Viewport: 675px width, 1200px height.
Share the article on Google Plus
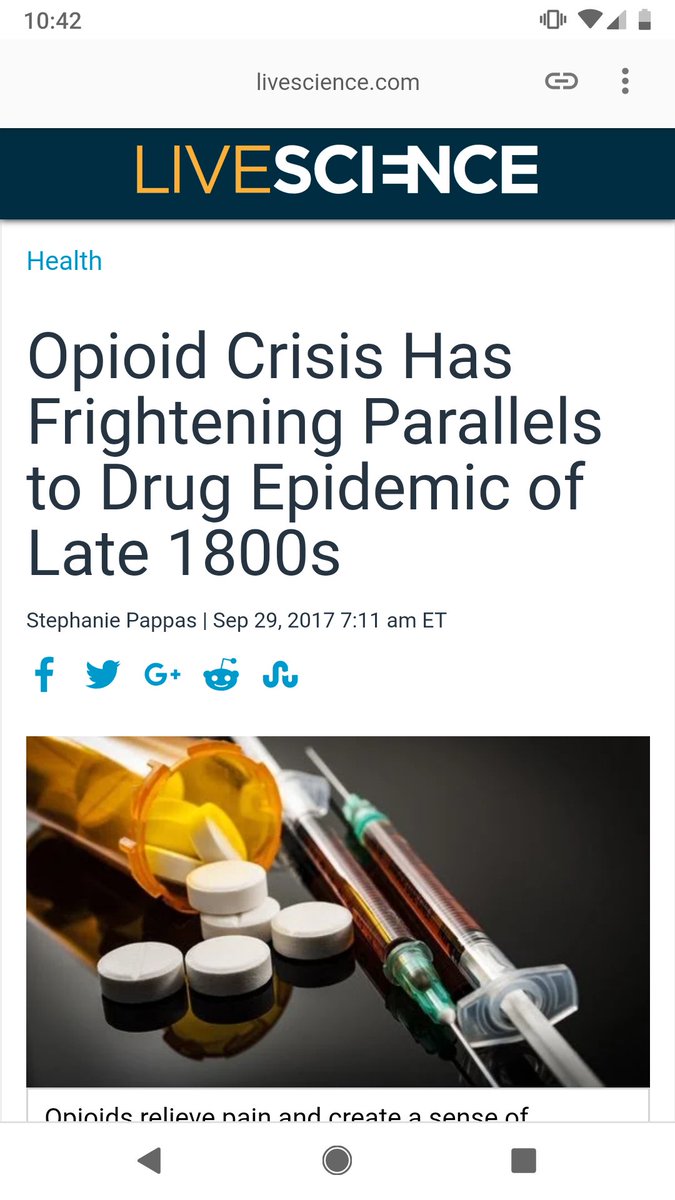point(162,676)
